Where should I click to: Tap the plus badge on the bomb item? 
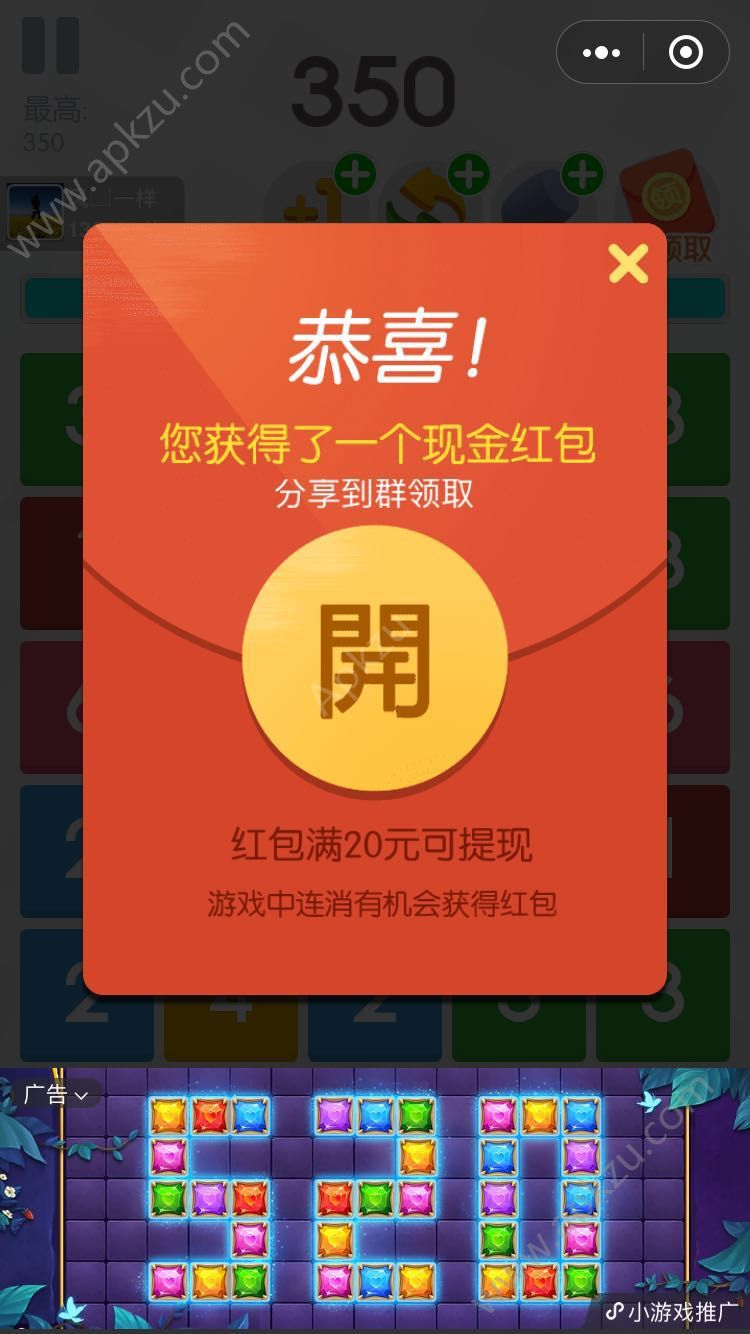pos(584,172)
